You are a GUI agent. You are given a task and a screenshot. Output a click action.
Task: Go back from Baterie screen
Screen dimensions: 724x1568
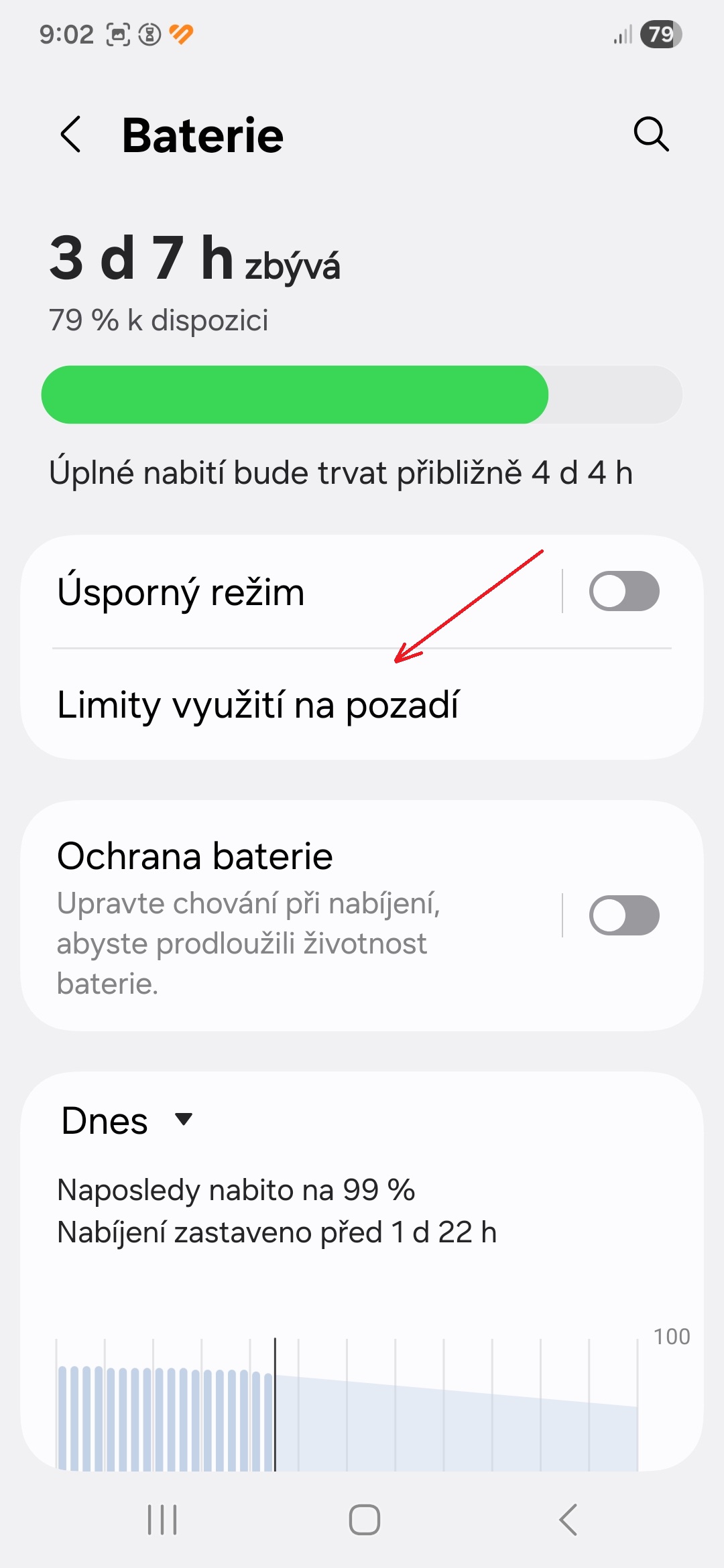point(71,134)
